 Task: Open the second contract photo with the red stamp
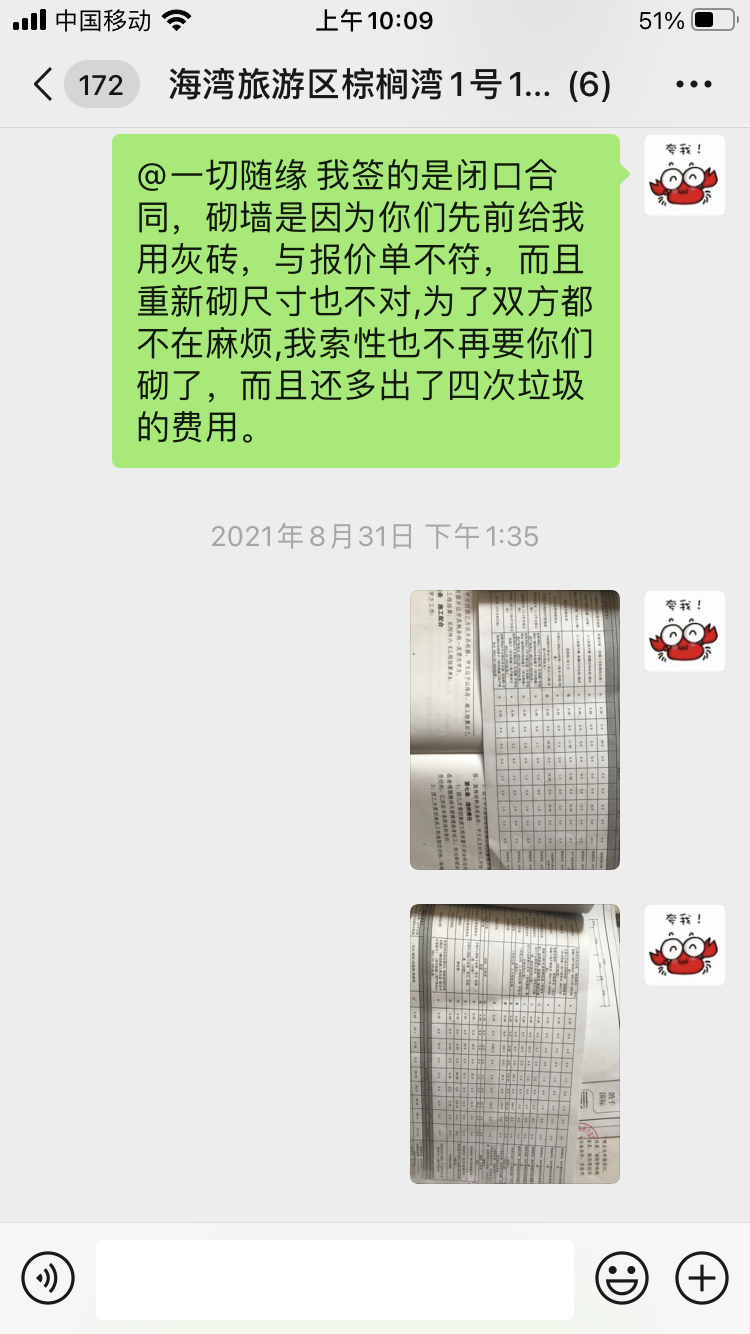[515, 1044]
